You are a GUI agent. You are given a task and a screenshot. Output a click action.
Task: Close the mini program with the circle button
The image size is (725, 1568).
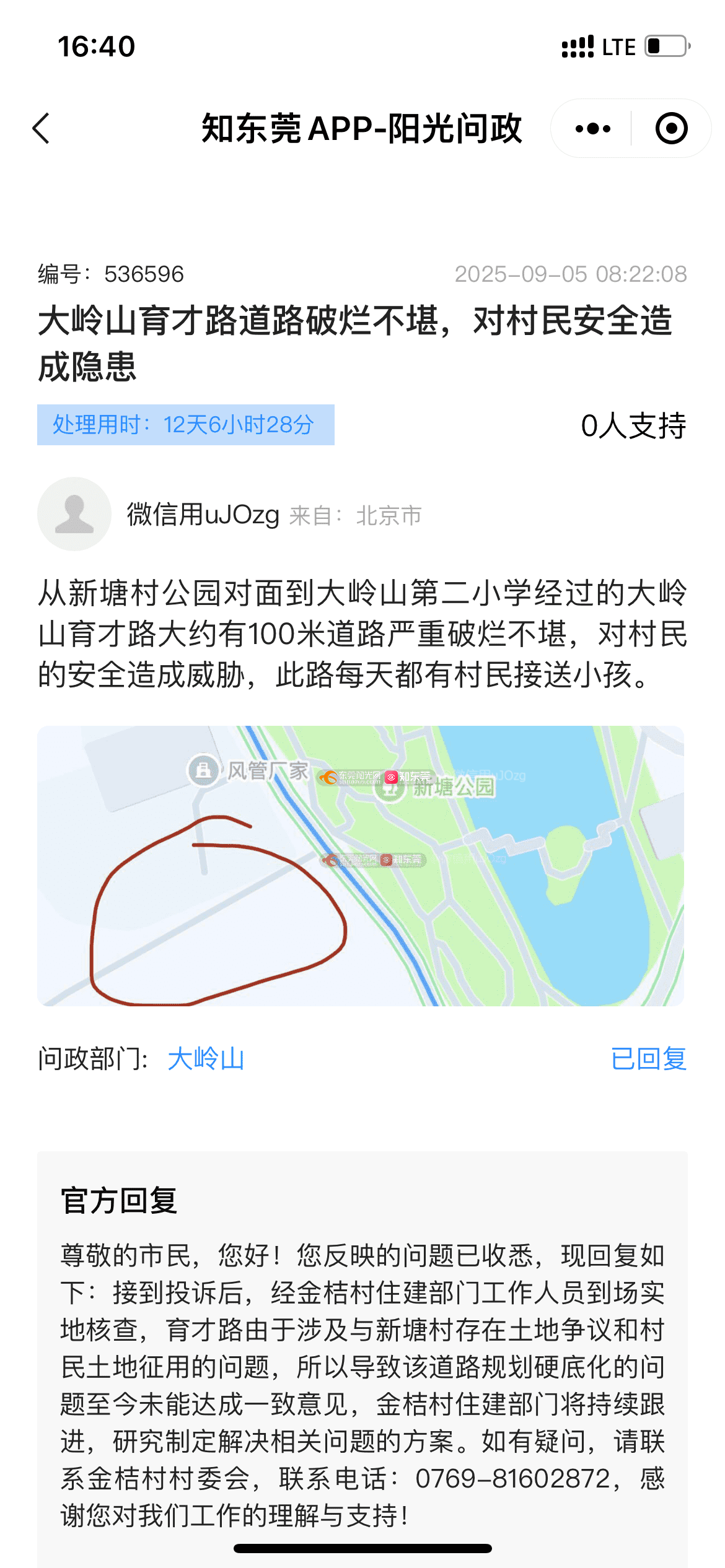click(x=671, y=129)
